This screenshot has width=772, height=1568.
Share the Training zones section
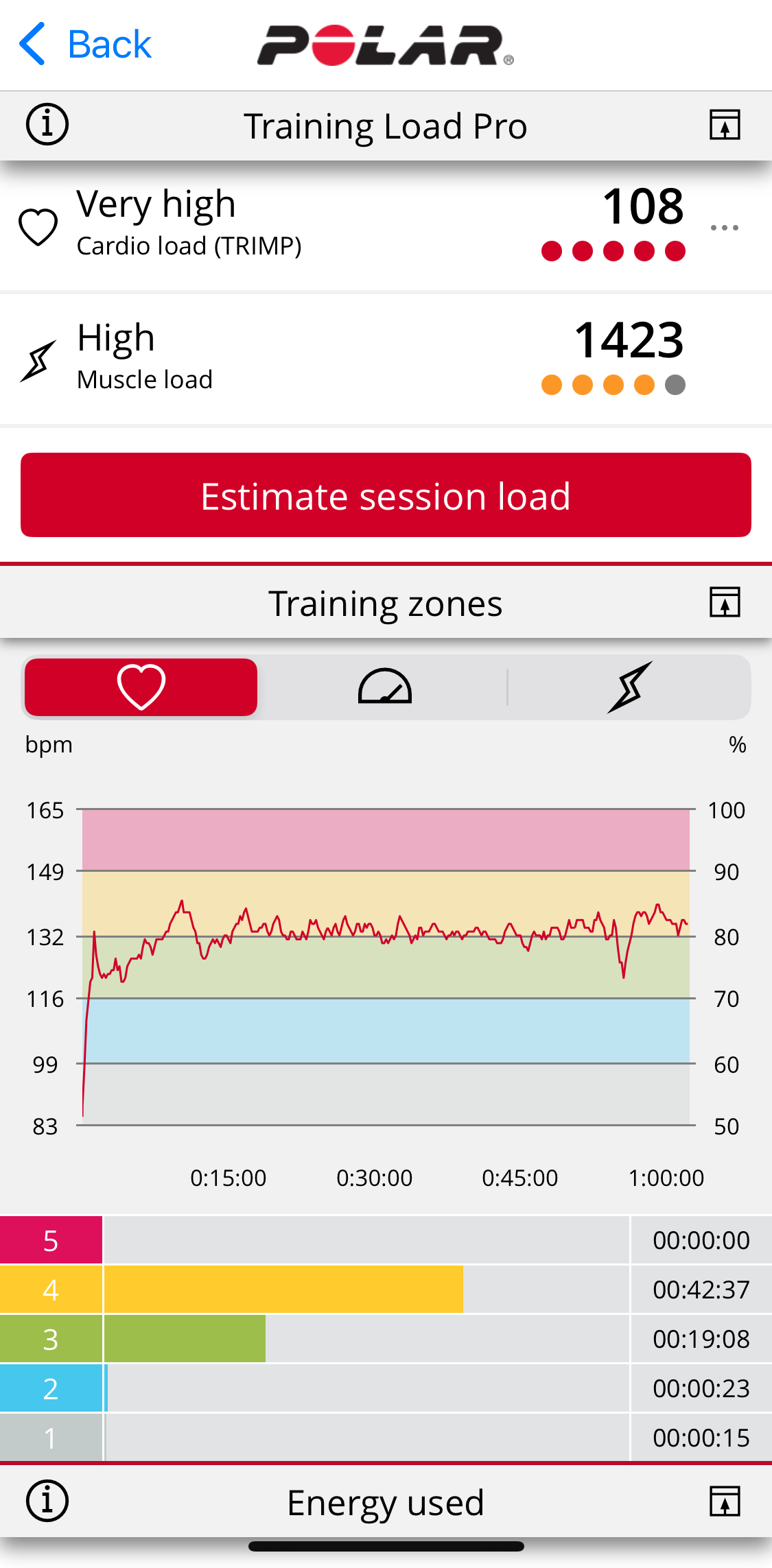click(x=725, y=602)
